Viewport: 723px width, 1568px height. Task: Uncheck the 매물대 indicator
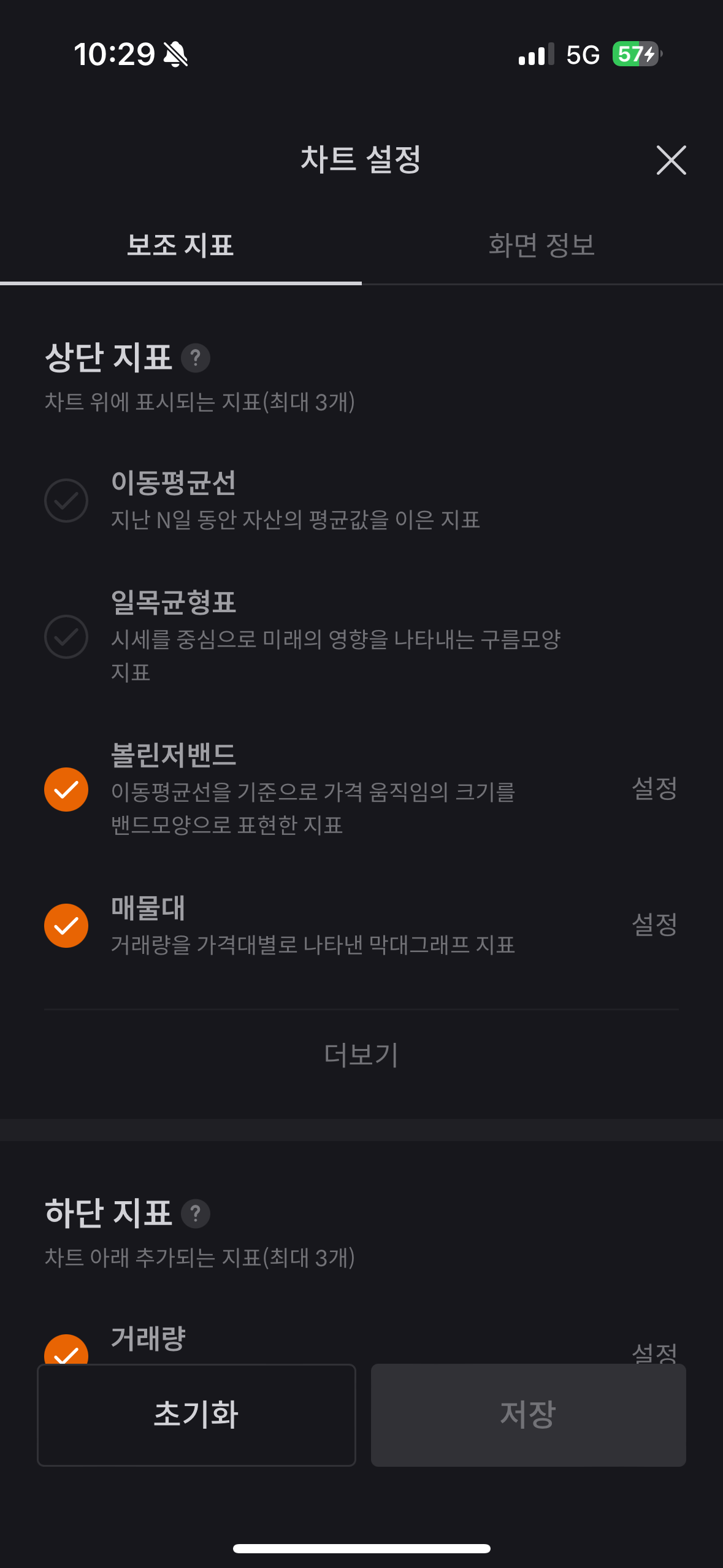pos(66,926)
